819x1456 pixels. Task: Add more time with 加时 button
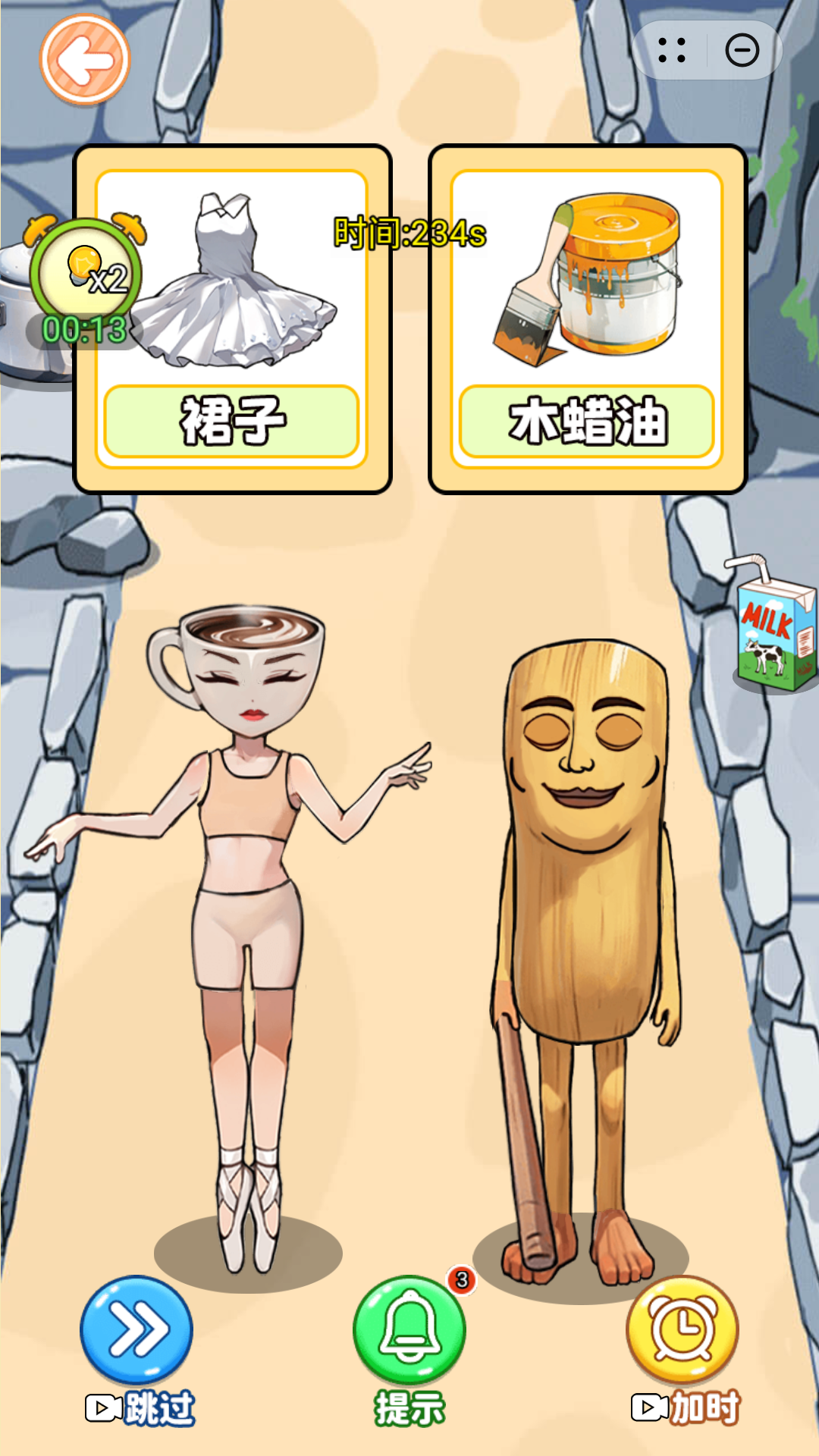click(684, 1351)
